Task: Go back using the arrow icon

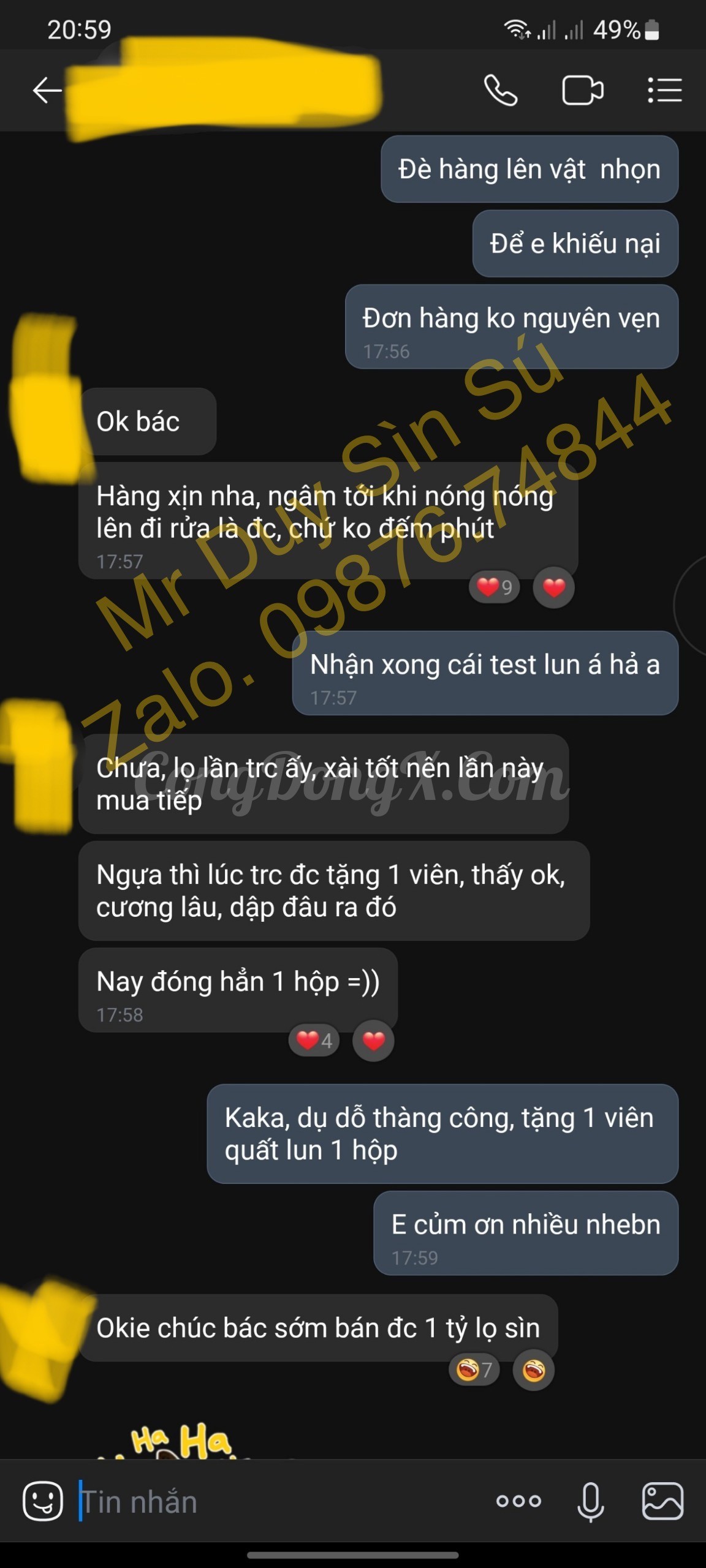Action: (47, 90)
